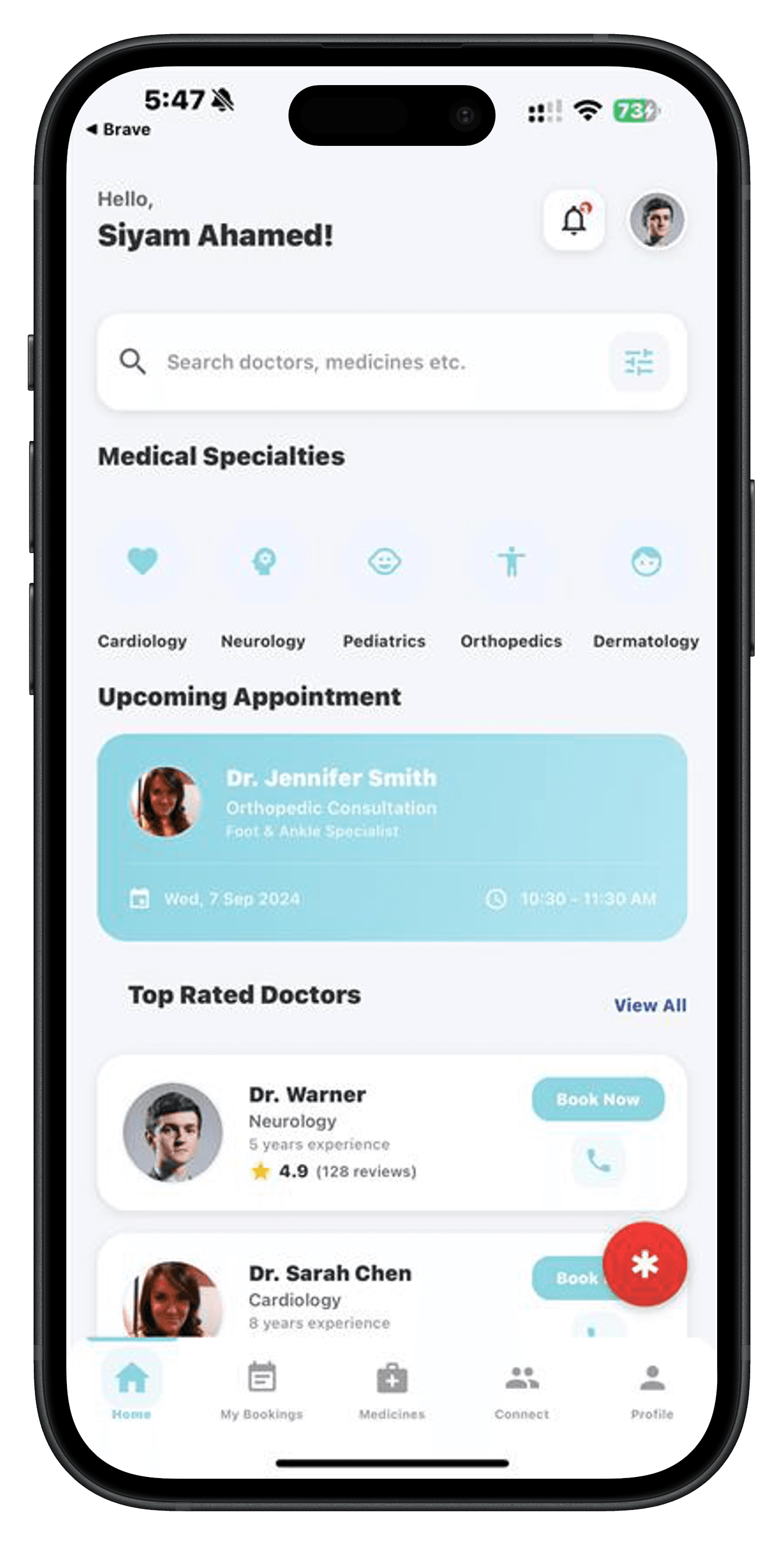Book Now with Dr. Warner
This screenshot has height=1545, width=784.
coord(597,1100)
